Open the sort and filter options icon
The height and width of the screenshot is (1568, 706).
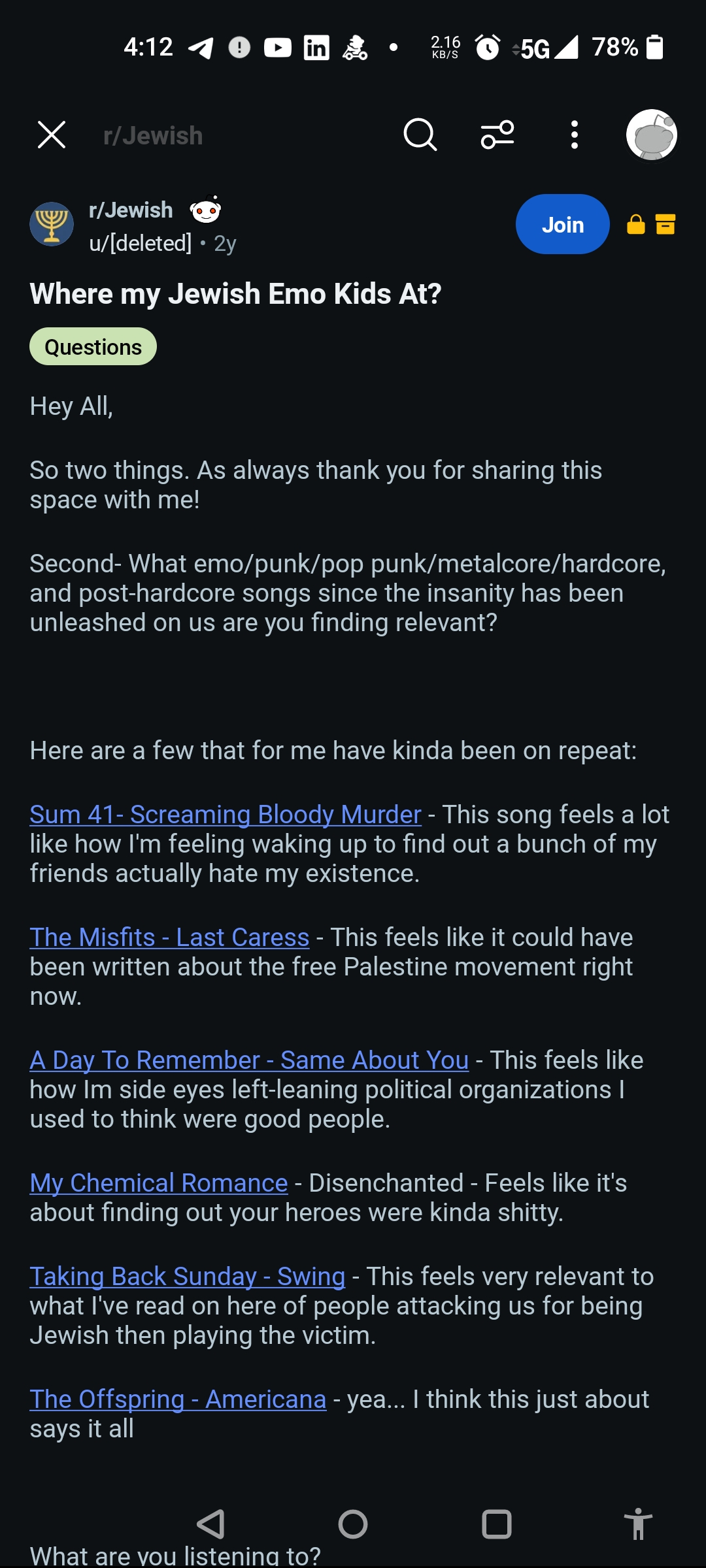coord(497,135)
